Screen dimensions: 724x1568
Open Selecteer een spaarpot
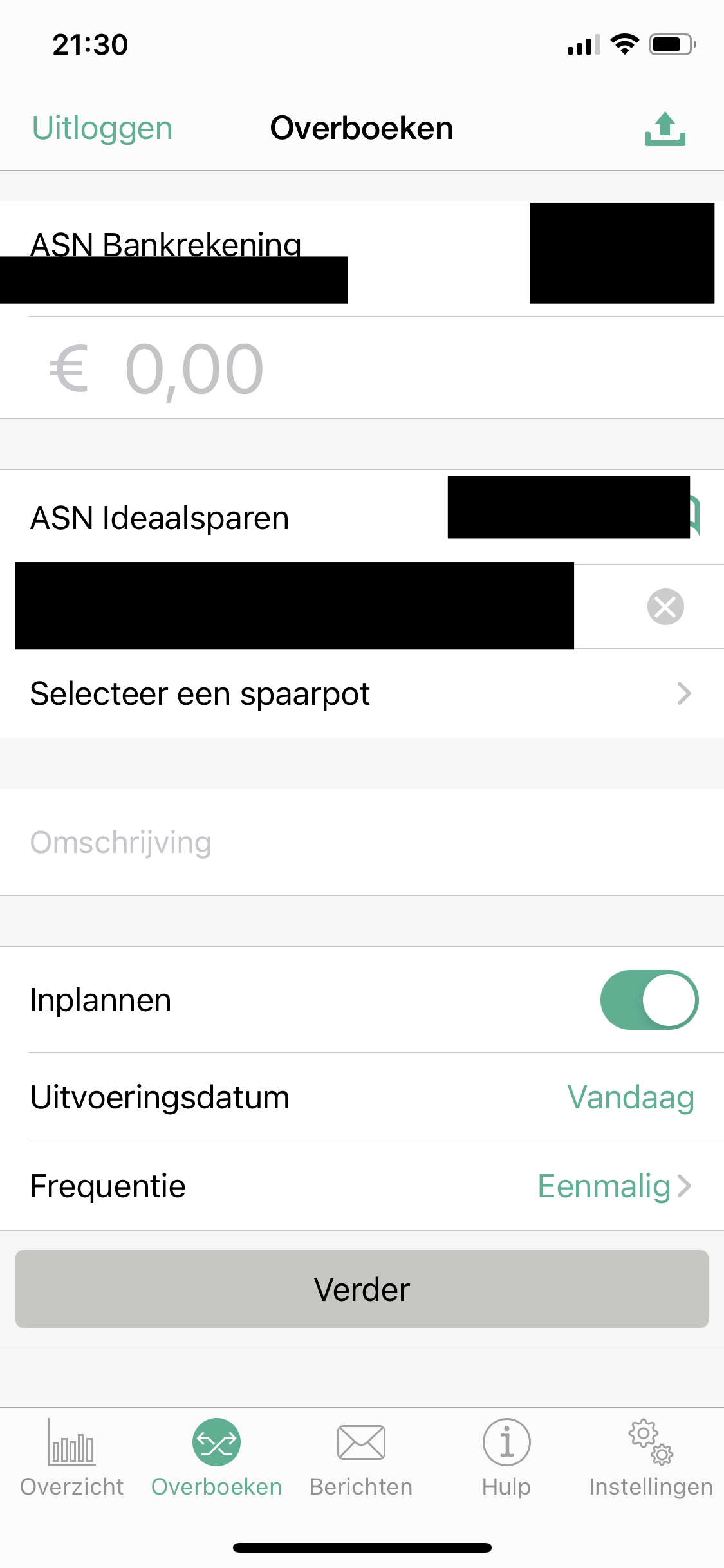pos(360,694)
